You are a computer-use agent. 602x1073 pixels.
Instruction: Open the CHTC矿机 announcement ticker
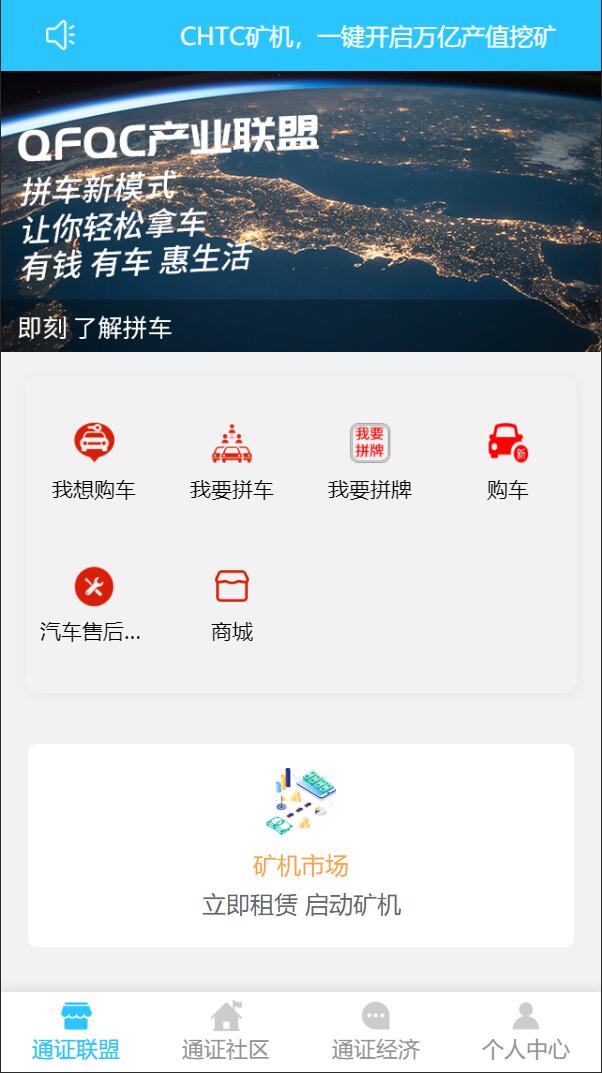[366, 36]
